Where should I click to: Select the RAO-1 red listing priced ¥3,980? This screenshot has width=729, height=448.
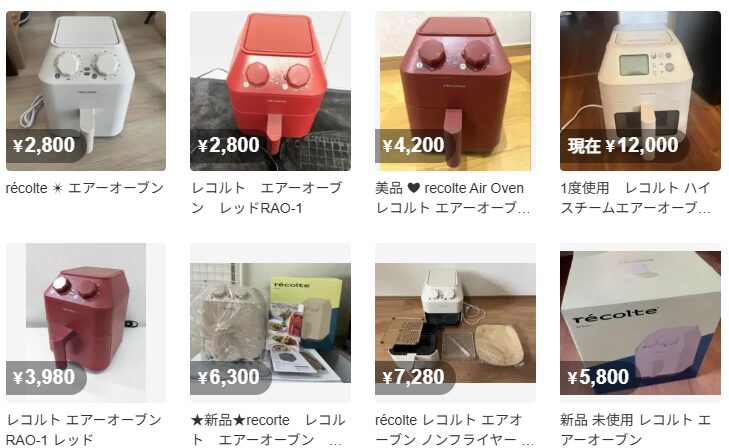(x=85, y=322)
